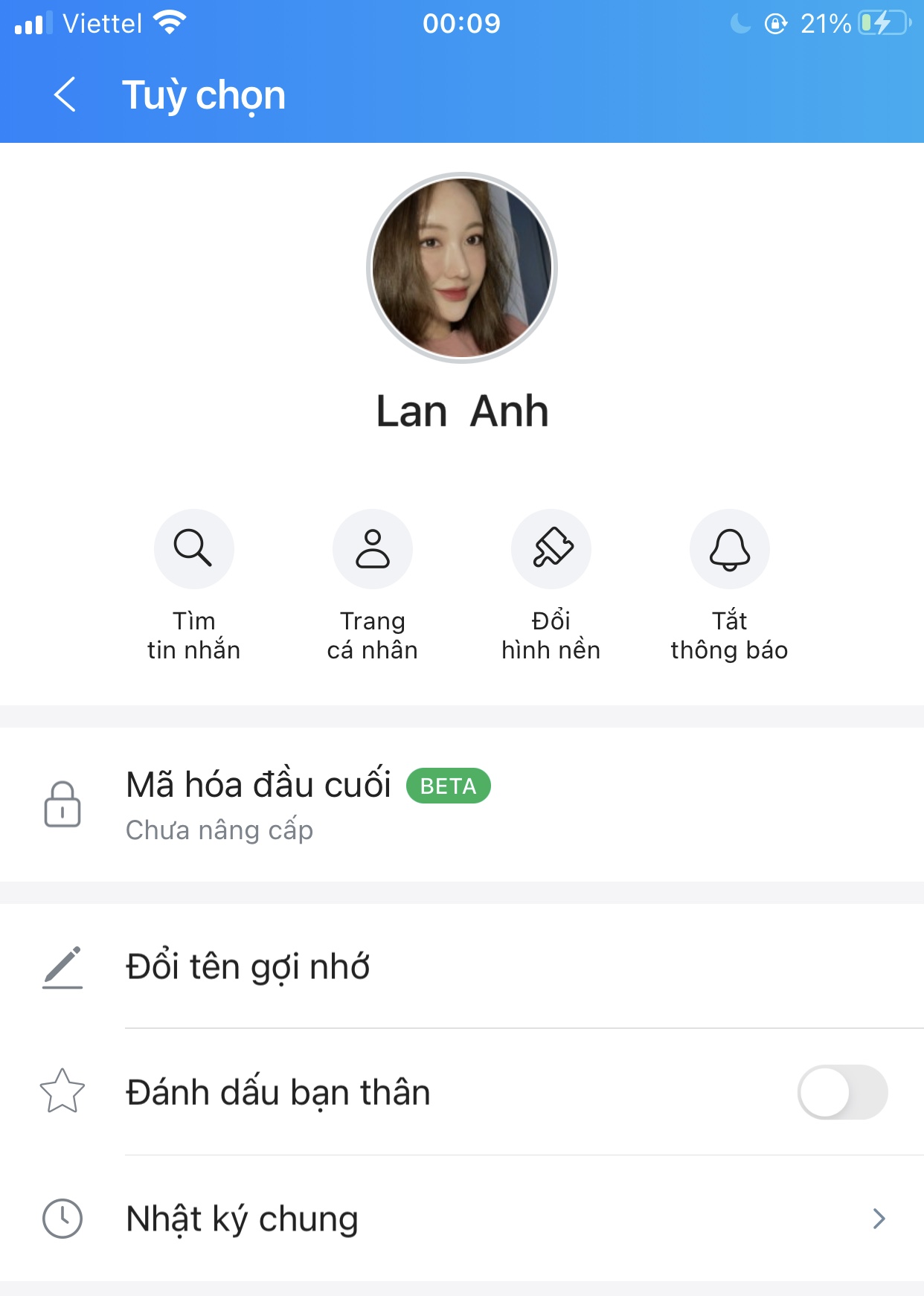Enable the Đánh dấu bạn thân switch
Viewport: 924px width, 1296px height.
[842, 1092]
